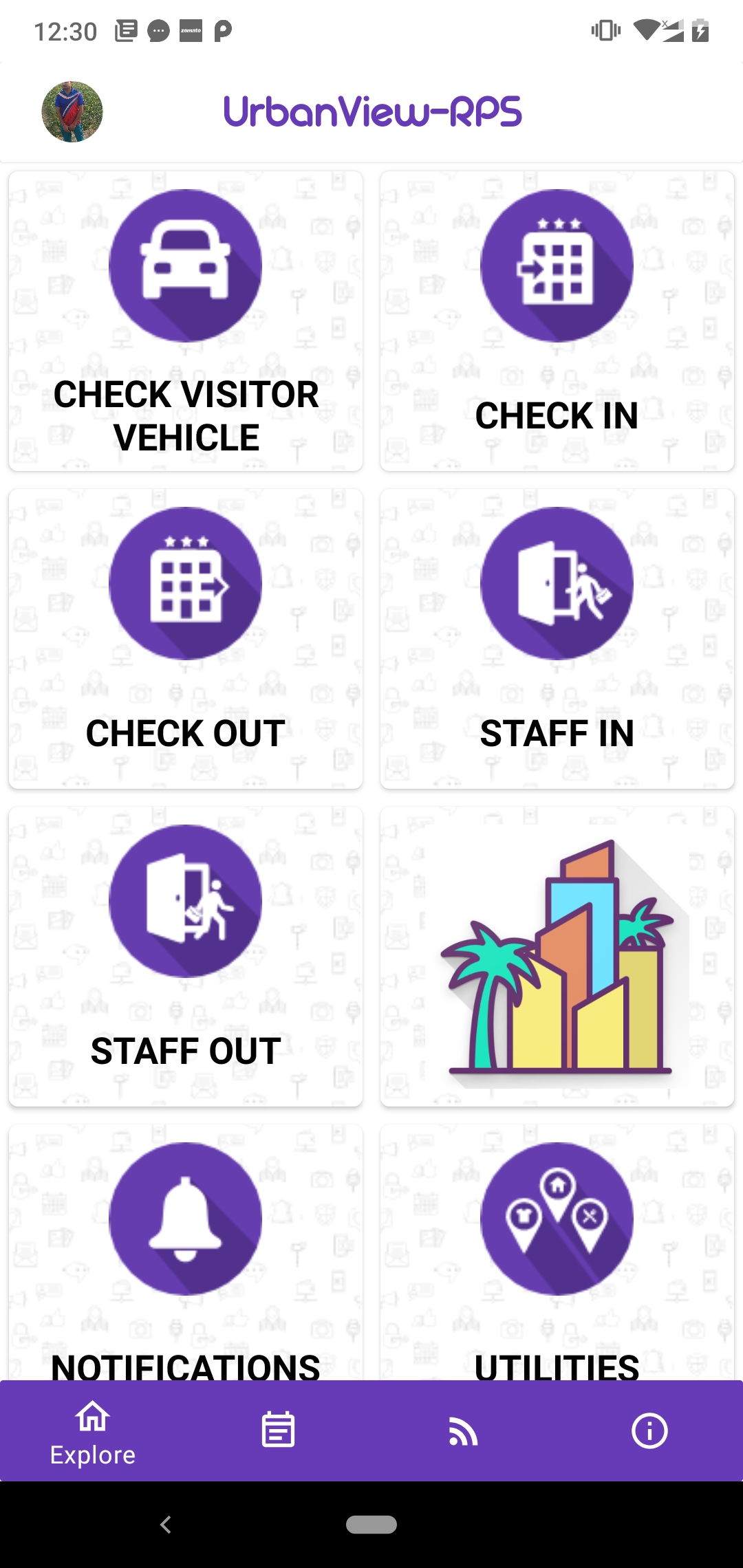Open Check Visitor Vehicle card
743x1568 pixels.
click(186, 321)
